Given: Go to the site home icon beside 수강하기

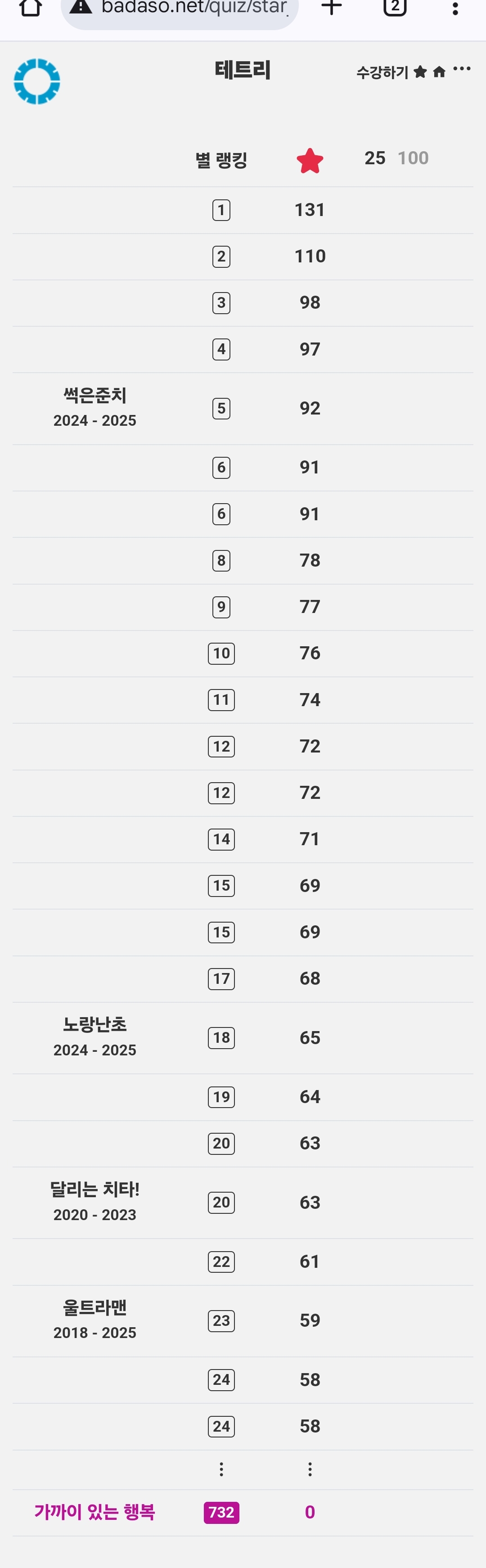Looking at the screenshot, I should pyautogui.click(x=439, y=72).
